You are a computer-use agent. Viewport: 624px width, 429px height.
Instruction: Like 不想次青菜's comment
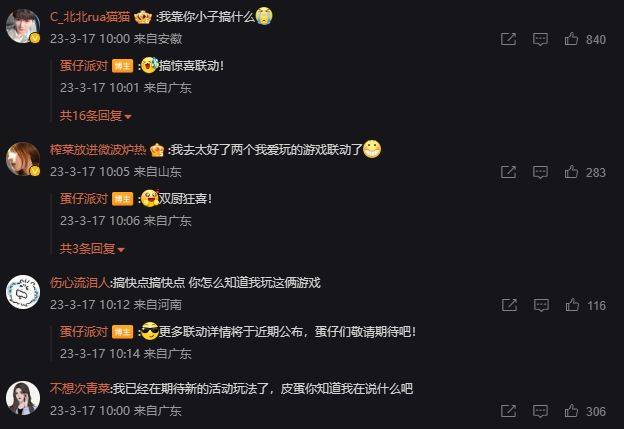pos(572,411)
